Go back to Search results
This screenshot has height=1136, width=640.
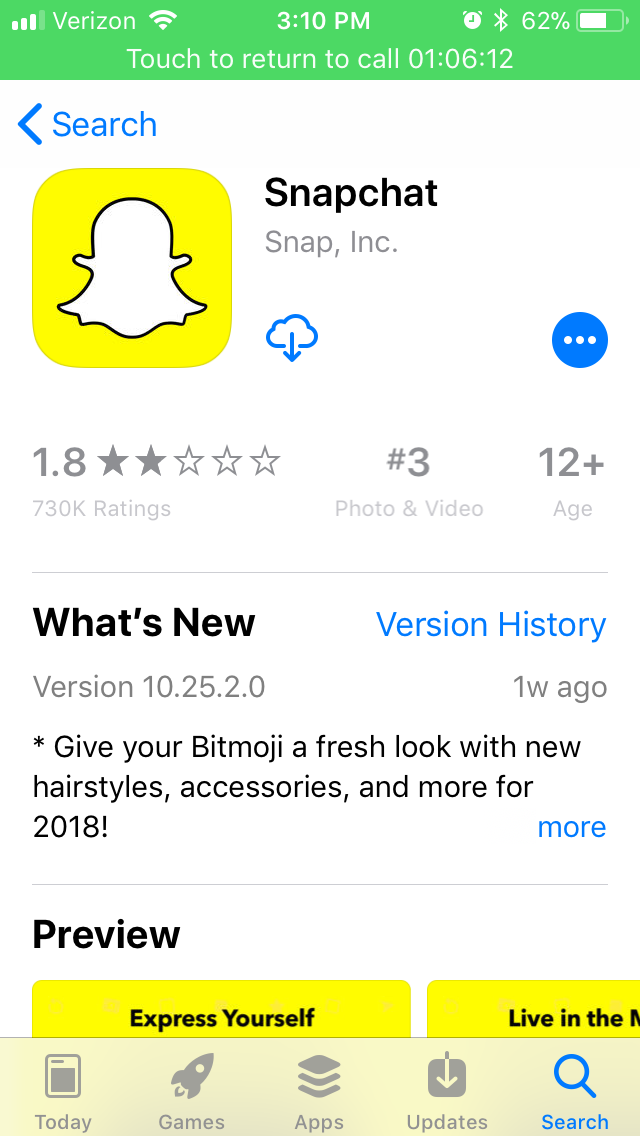(88, 125)
